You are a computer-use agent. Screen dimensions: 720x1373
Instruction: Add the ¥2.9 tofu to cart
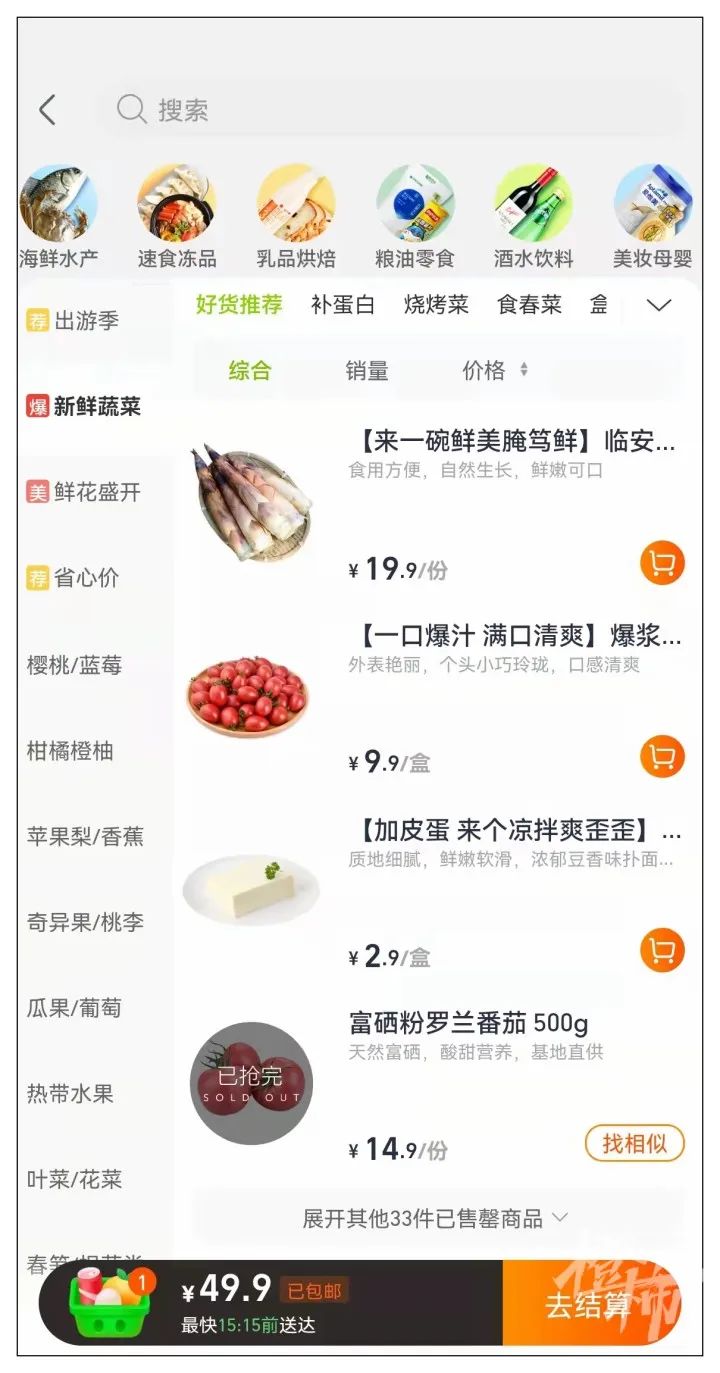tap(662, 950)
